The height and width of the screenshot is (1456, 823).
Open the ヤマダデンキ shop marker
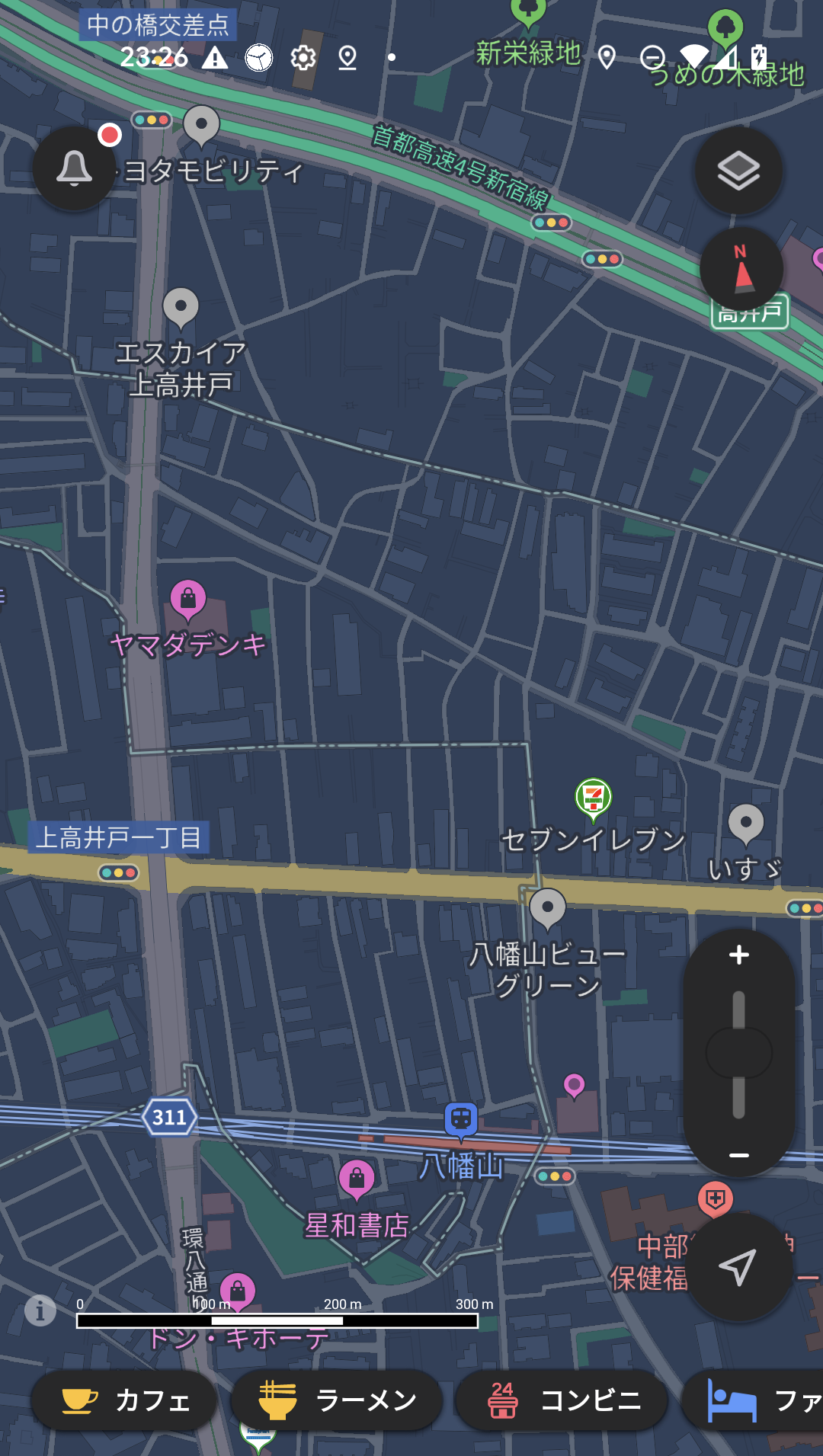(x=188, y=599)
